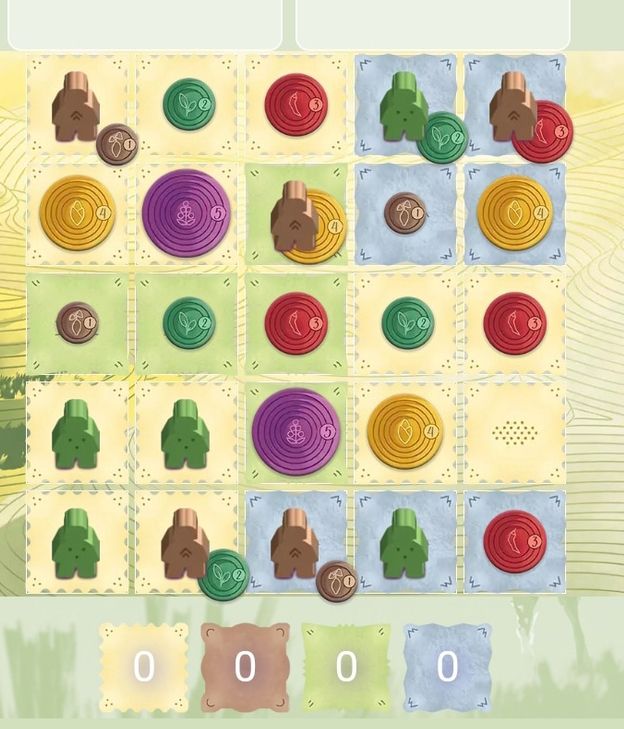Tap the brown token on green tile
This screenshot has height=729, width=624.
(77, 323)
